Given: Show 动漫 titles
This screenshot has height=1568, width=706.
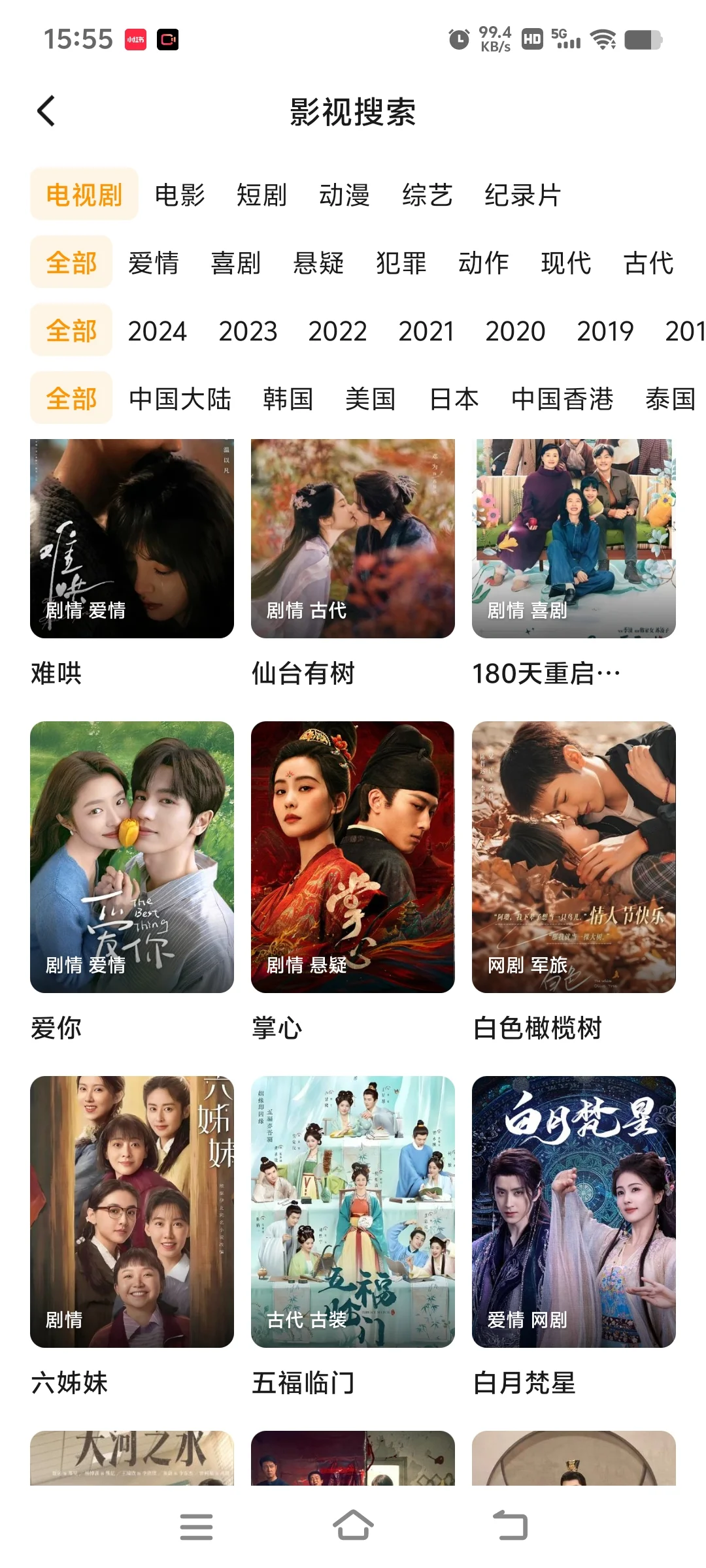Looking at the screenshot, I should 345,195.
